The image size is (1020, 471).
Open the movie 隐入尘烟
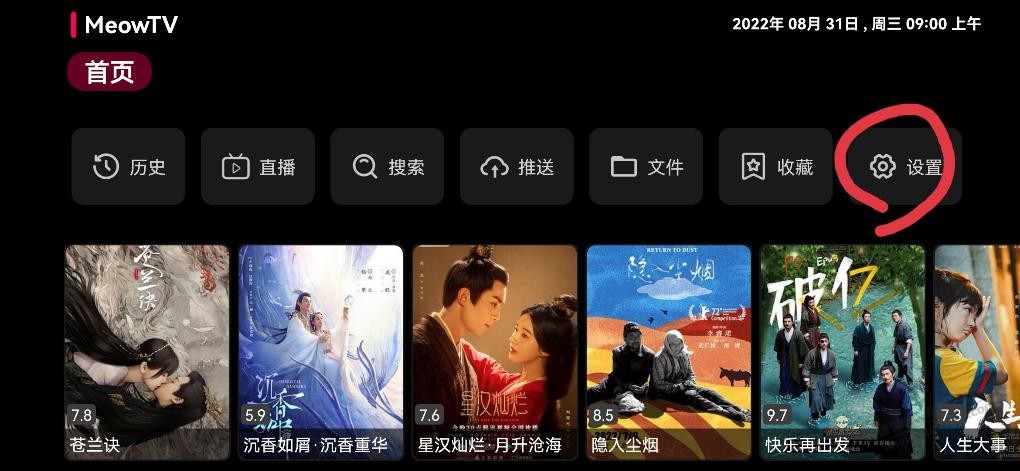(668, 350)
